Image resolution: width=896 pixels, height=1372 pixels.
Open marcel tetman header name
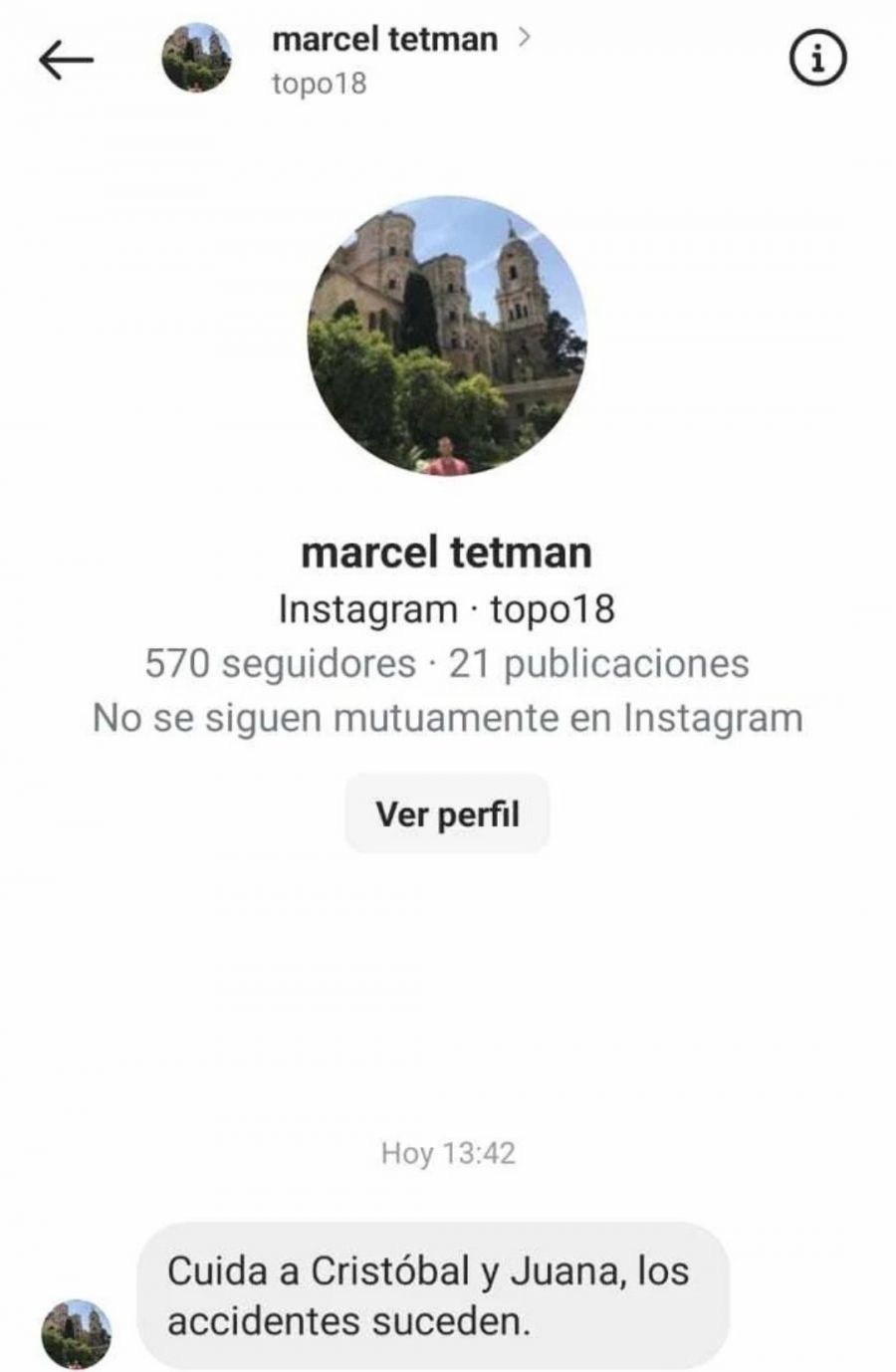click(385, 40)
